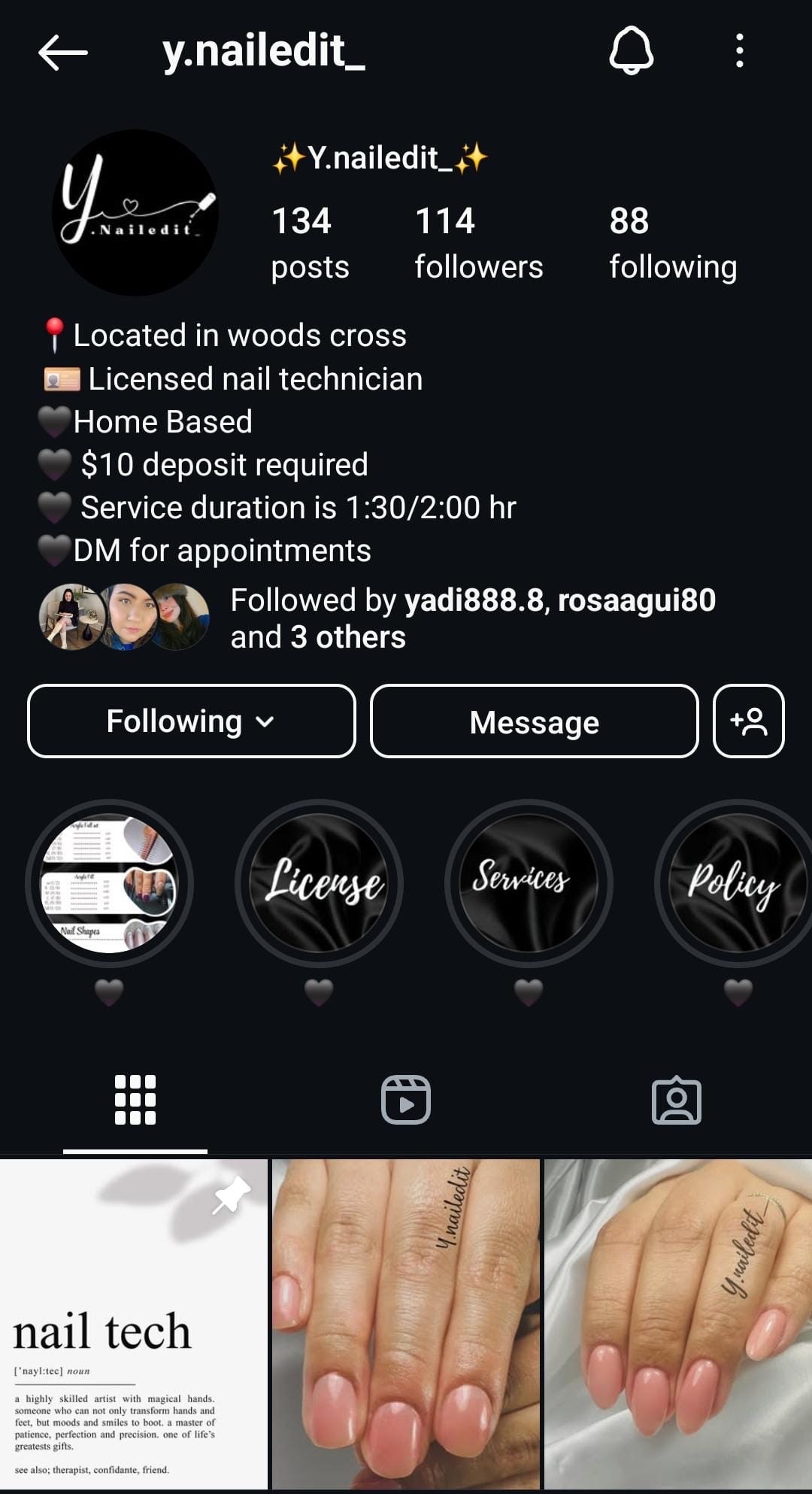Select the posts grid tab
This screenshot has width=812, height=1494.
(x=135, y=1100)
